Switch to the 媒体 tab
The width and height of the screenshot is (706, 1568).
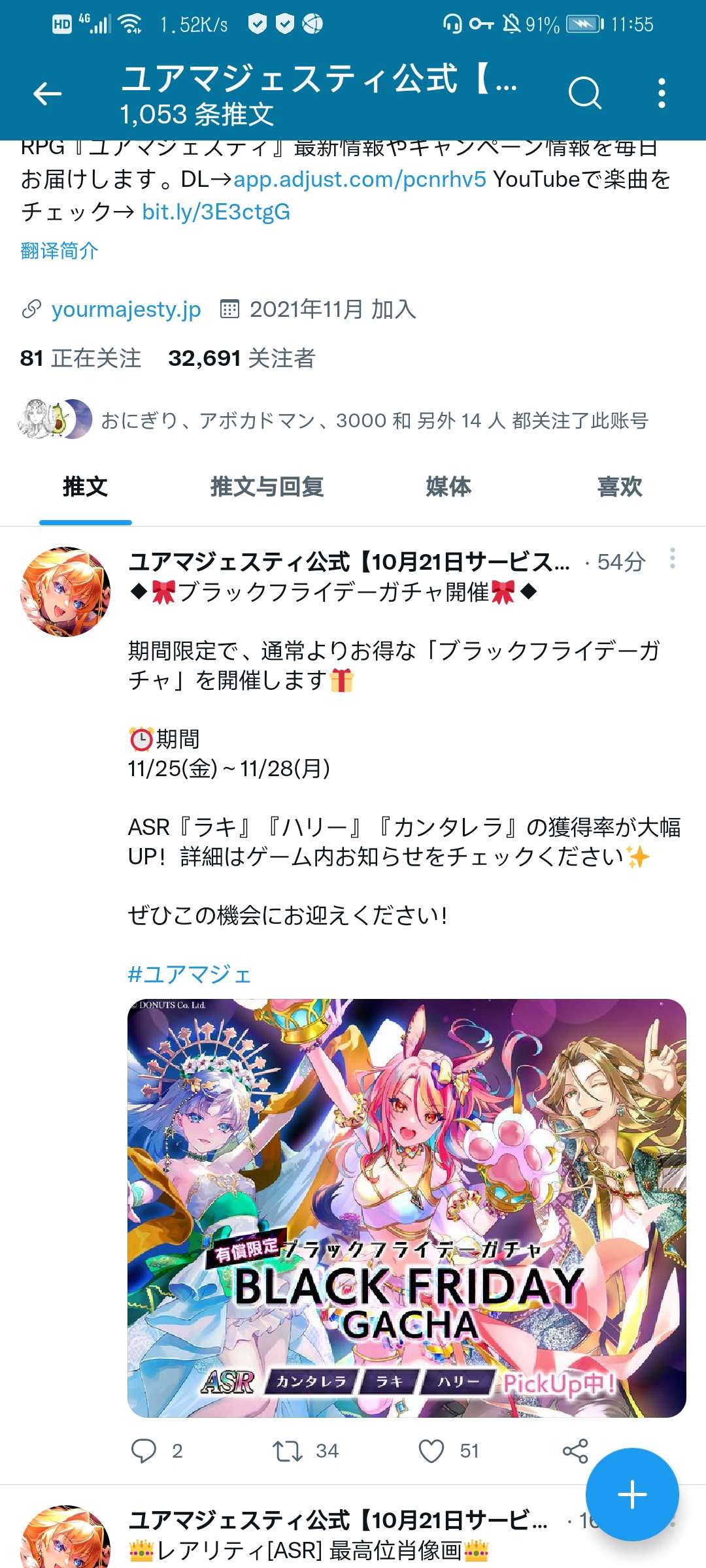[448, 487]
